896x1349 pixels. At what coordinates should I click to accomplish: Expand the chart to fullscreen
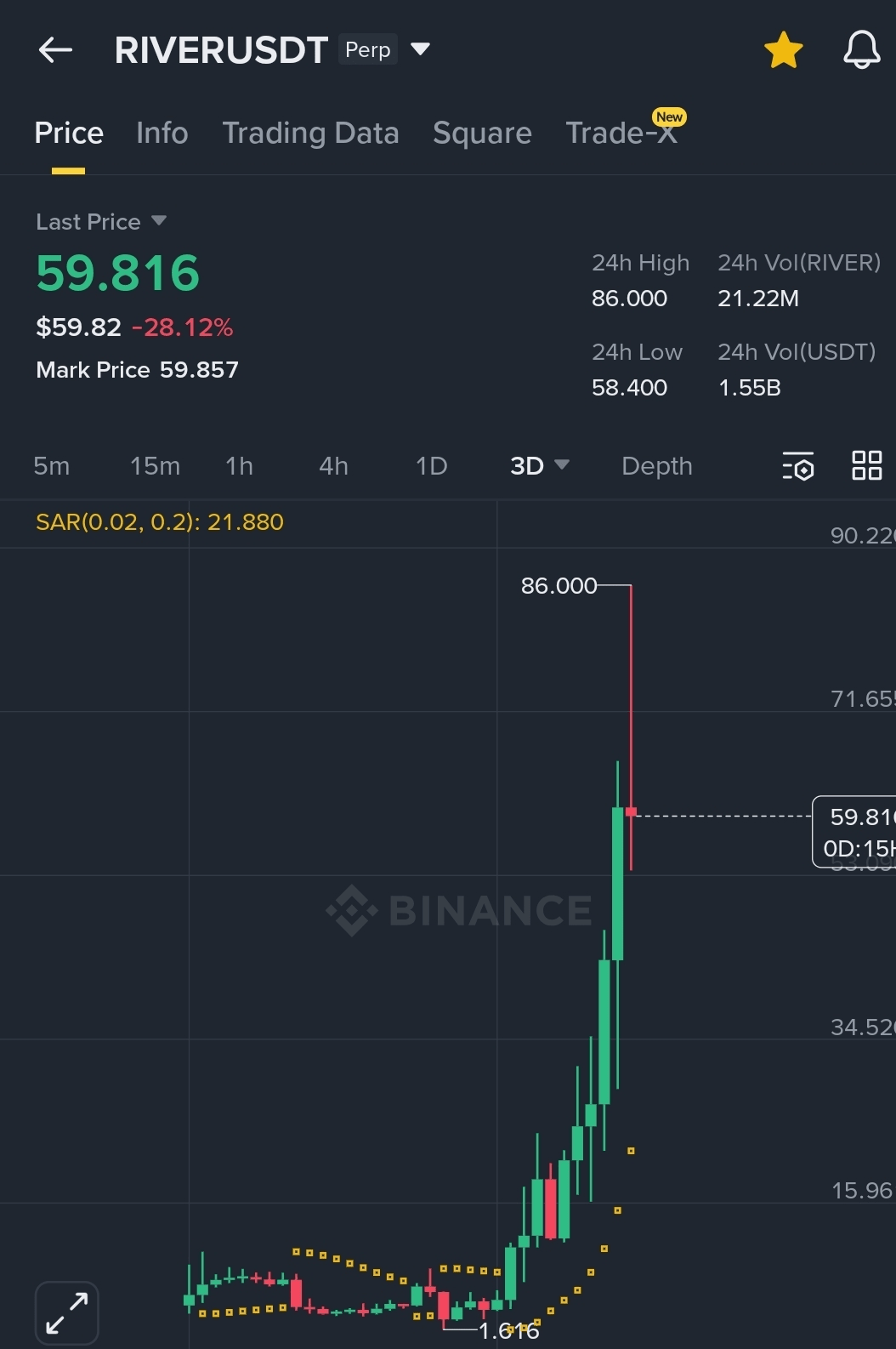click(x=67, y=1312)
